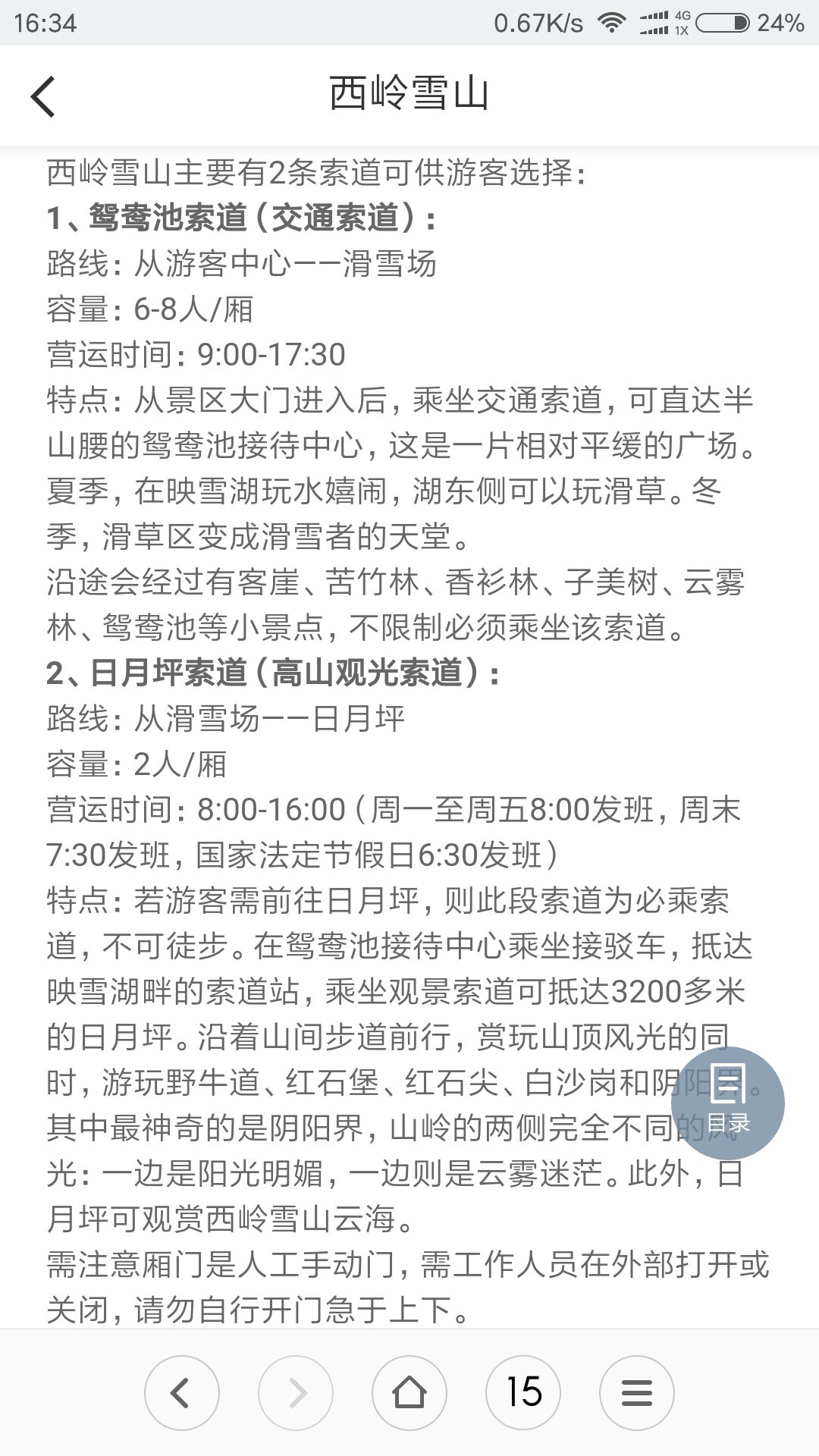
Task: Open the 15 tabs switcher
Action: (523, 1392)
